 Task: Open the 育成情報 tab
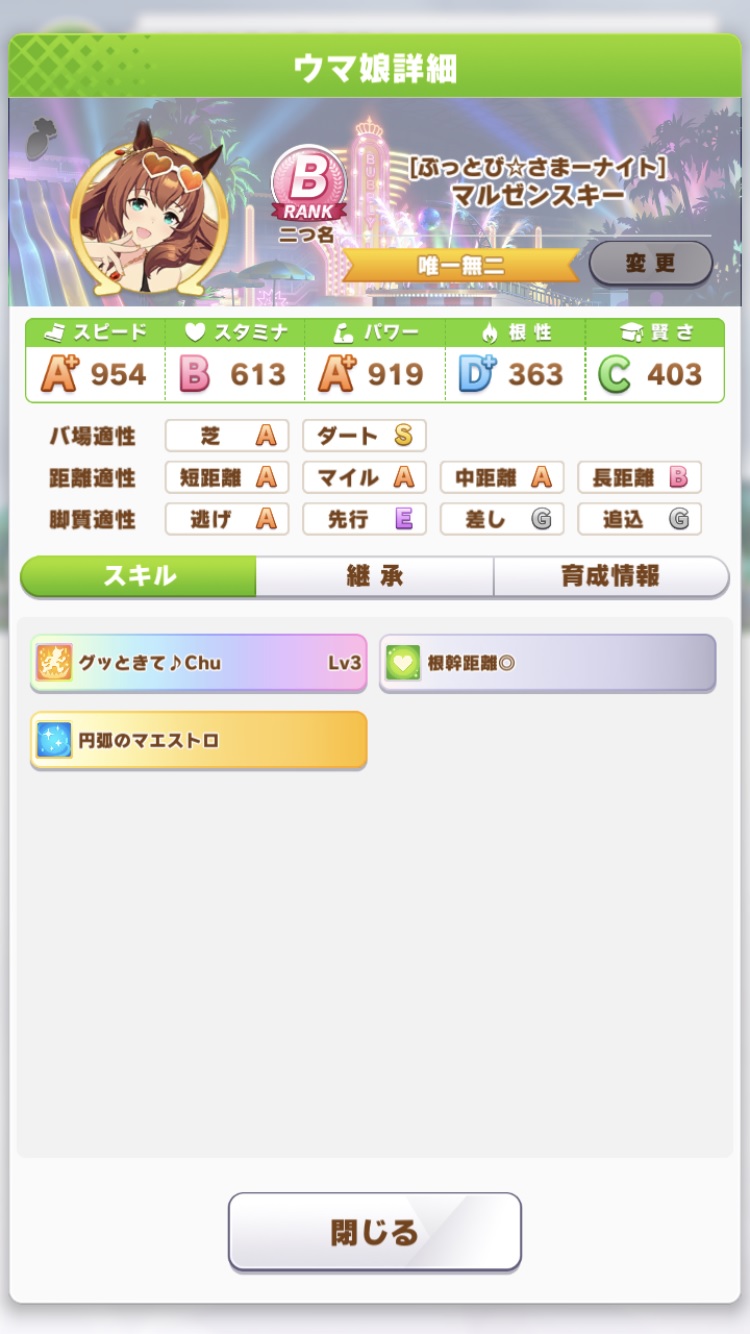[610, 576]
